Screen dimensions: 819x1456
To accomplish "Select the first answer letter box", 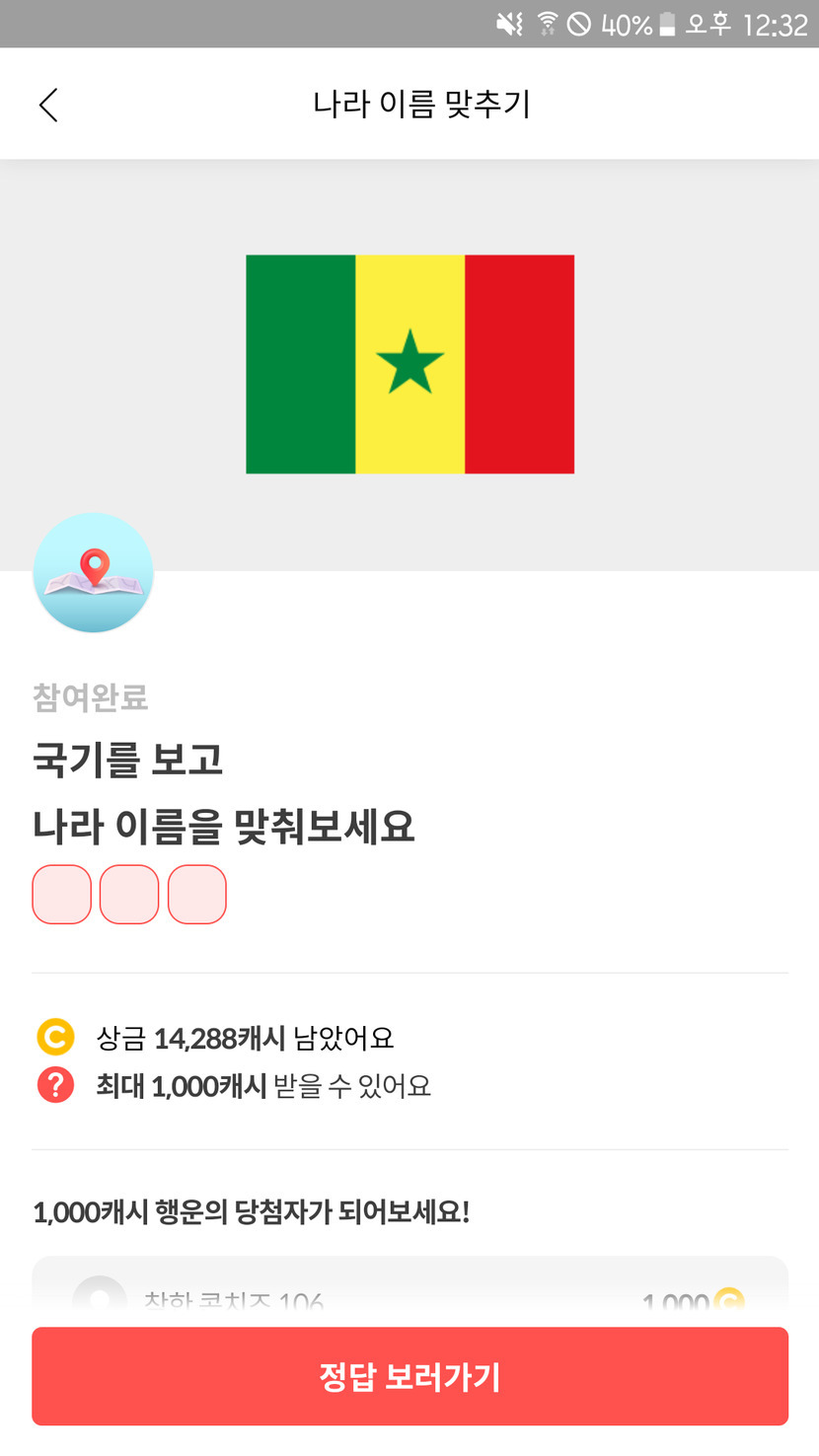I will point(62,895).
